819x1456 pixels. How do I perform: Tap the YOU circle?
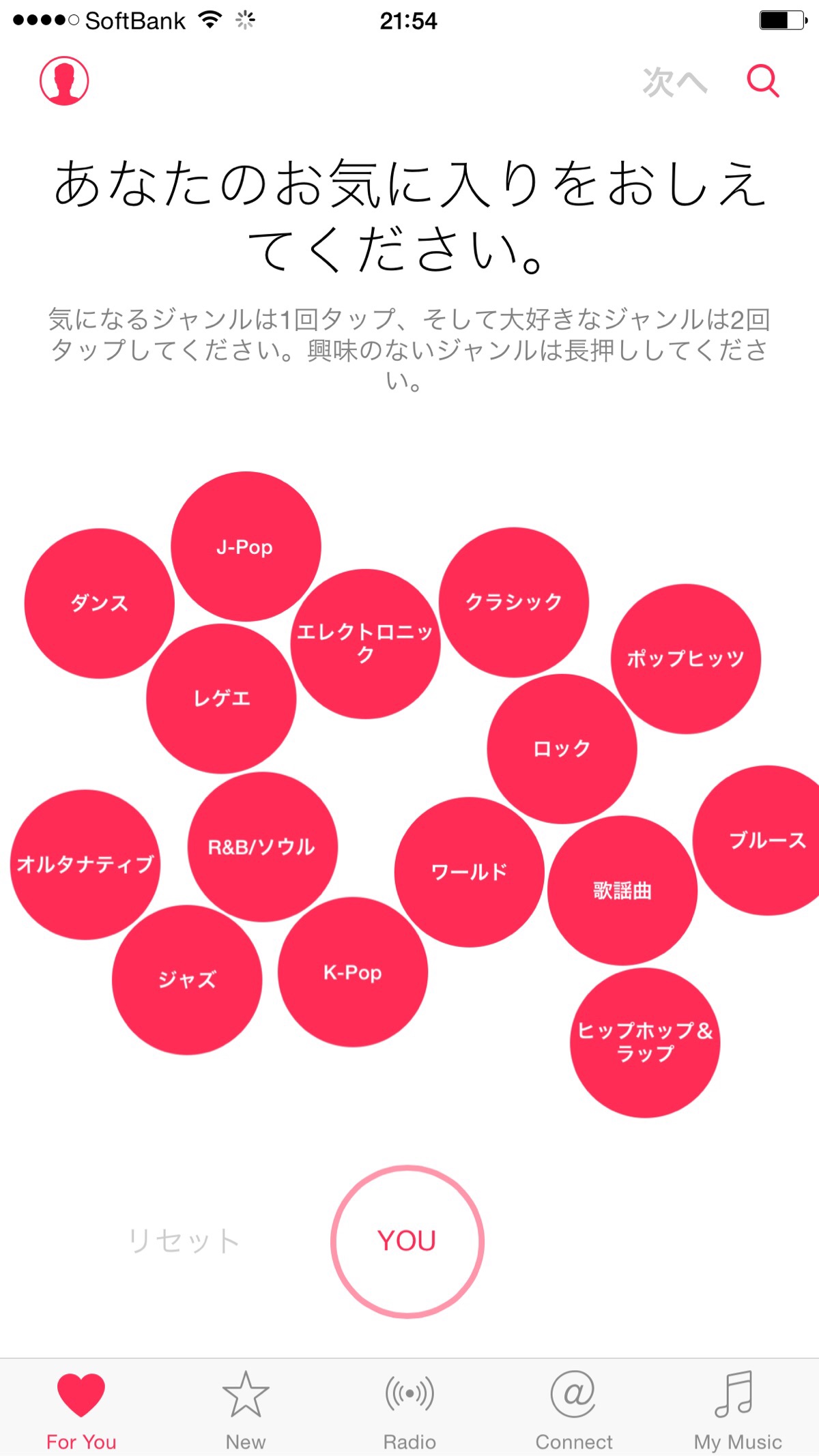[x=407, y=1240]
